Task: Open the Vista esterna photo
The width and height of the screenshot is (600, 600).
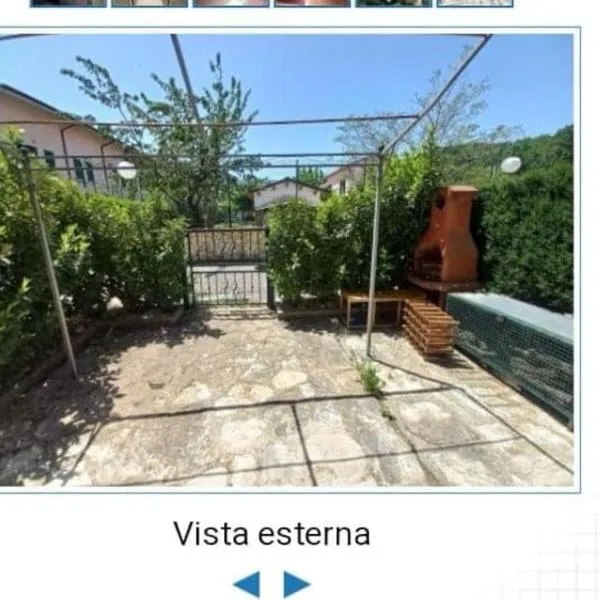Action: [288, 260]
